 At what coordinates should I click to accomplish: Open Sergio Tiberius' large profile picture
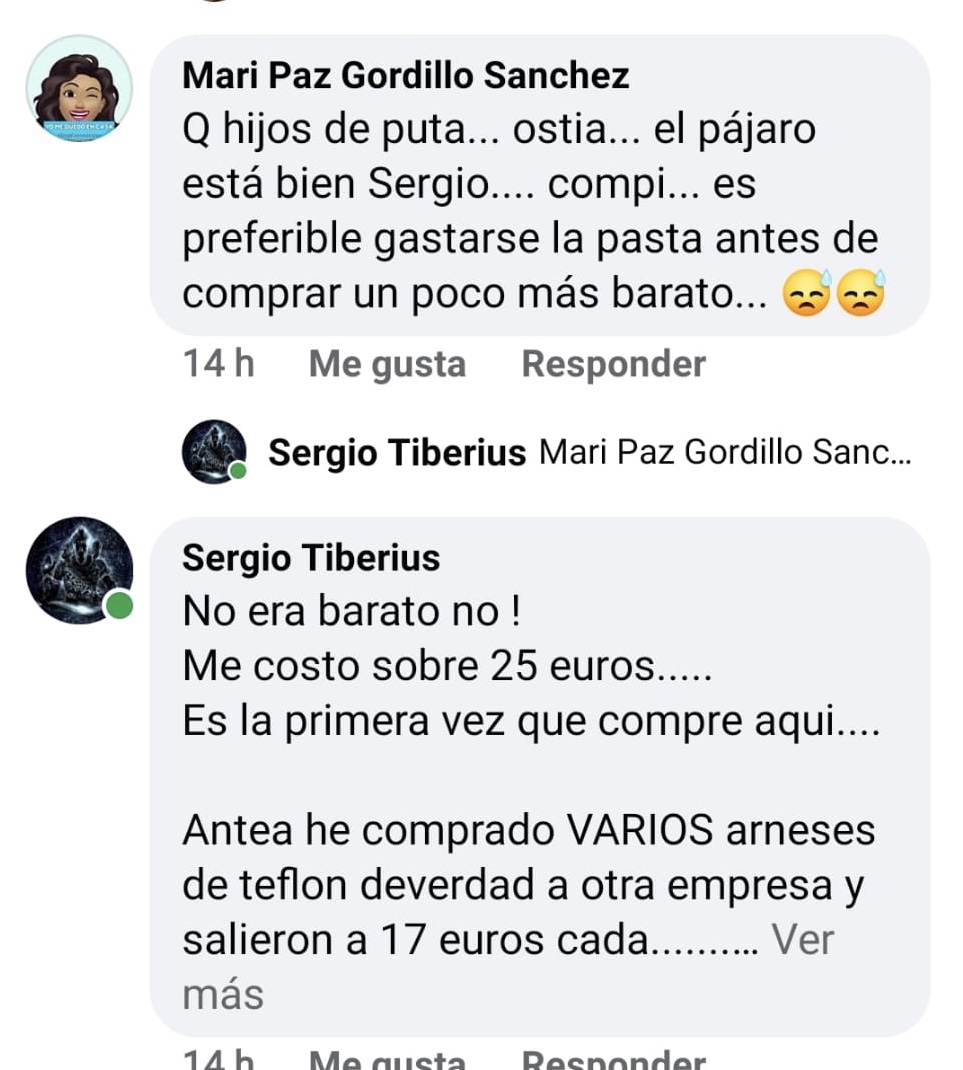click(79, 570)
